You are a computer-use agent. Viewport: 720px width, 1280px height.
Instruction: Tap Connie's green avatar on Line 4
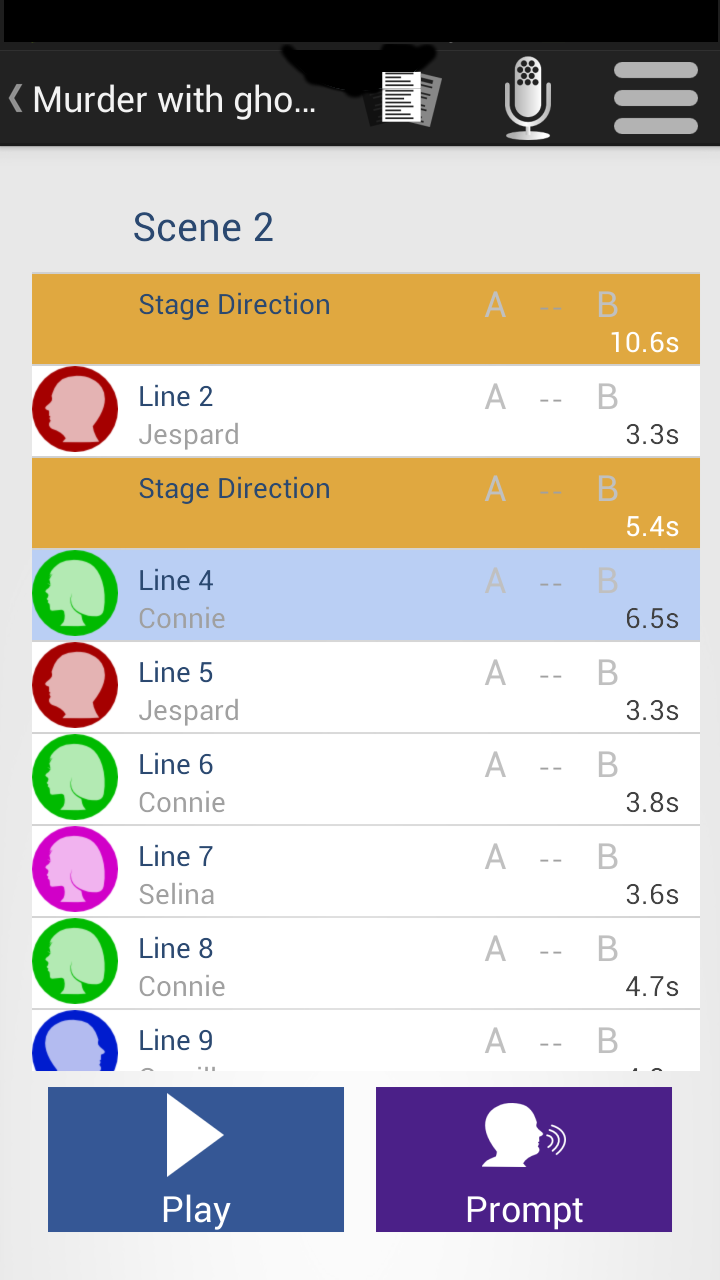[x=74, y=593]
